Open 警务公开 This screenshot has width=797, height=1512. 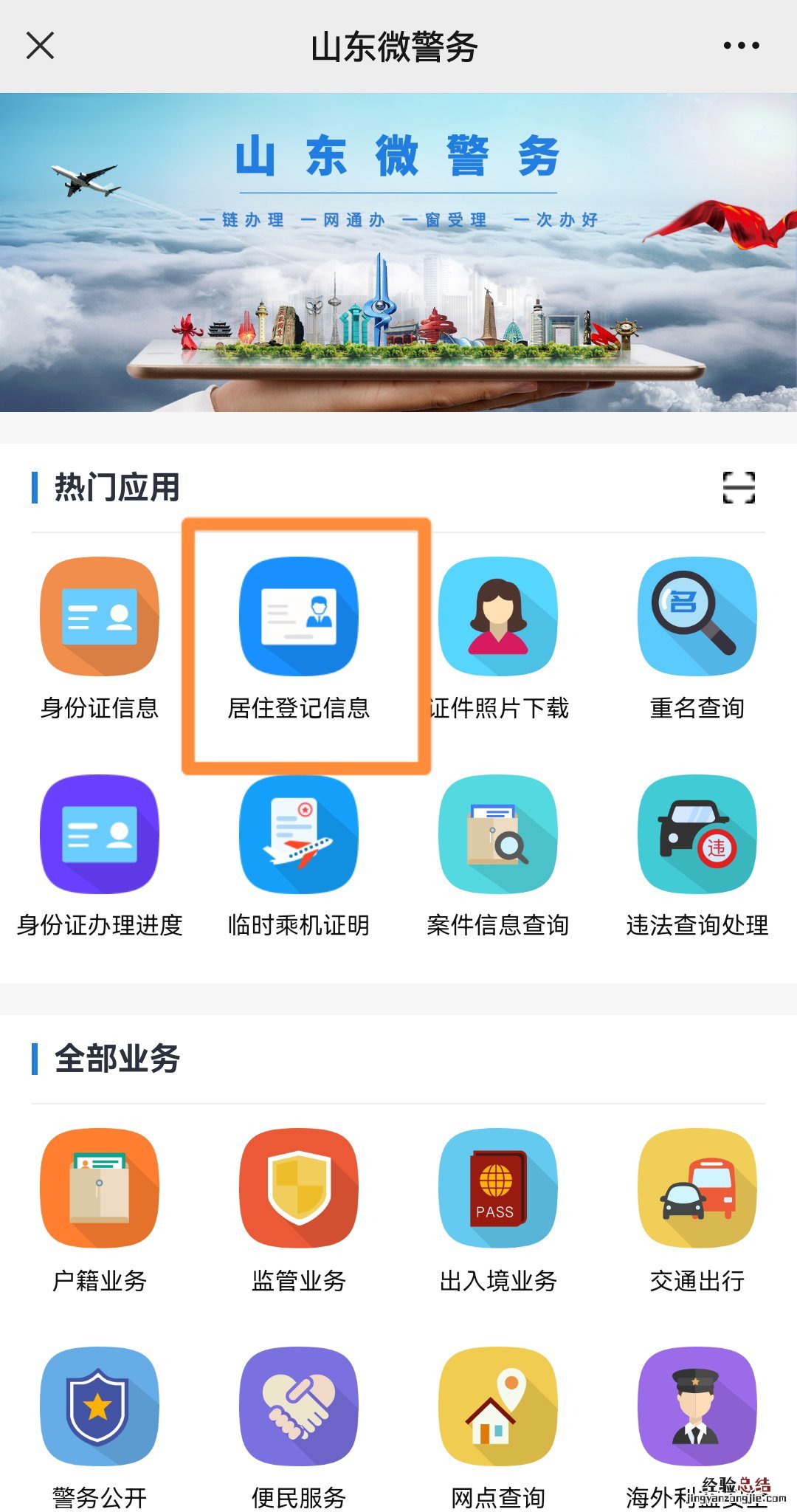point(100,1407)
